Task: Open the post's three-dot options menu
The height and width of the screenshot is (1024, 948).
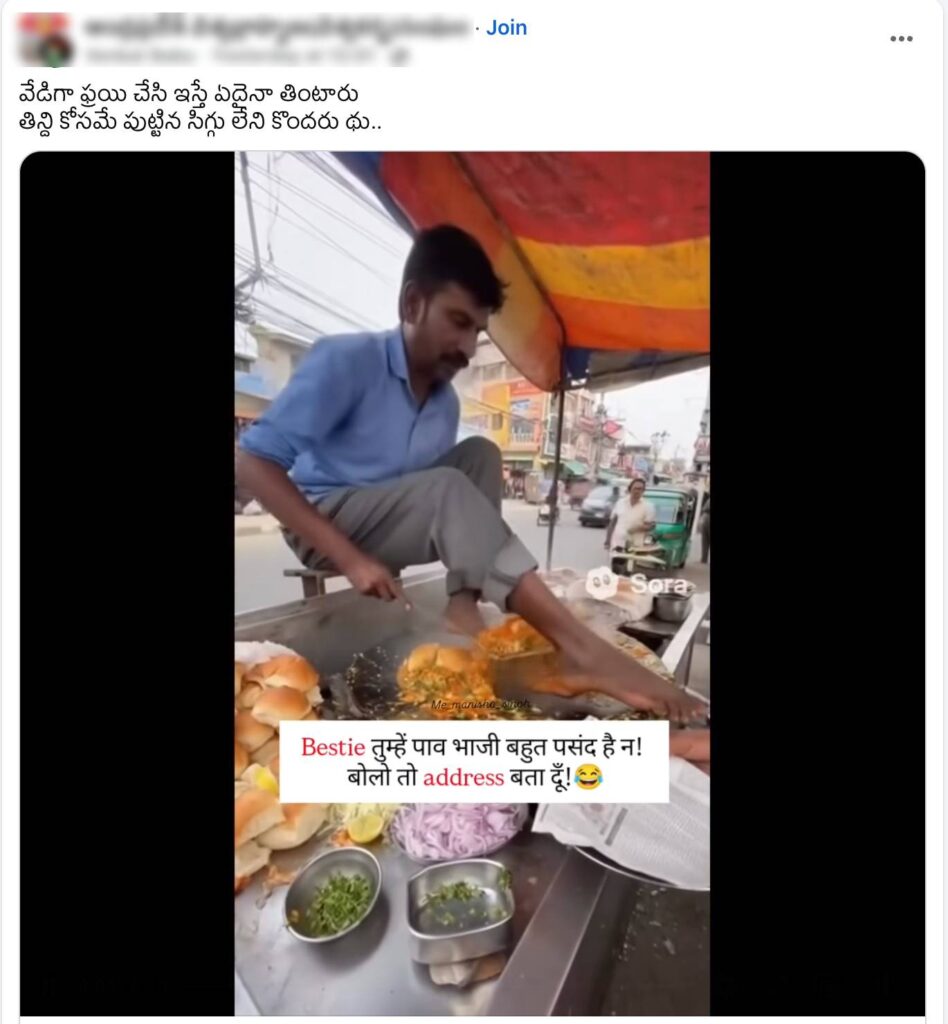Action: [901, 39]
